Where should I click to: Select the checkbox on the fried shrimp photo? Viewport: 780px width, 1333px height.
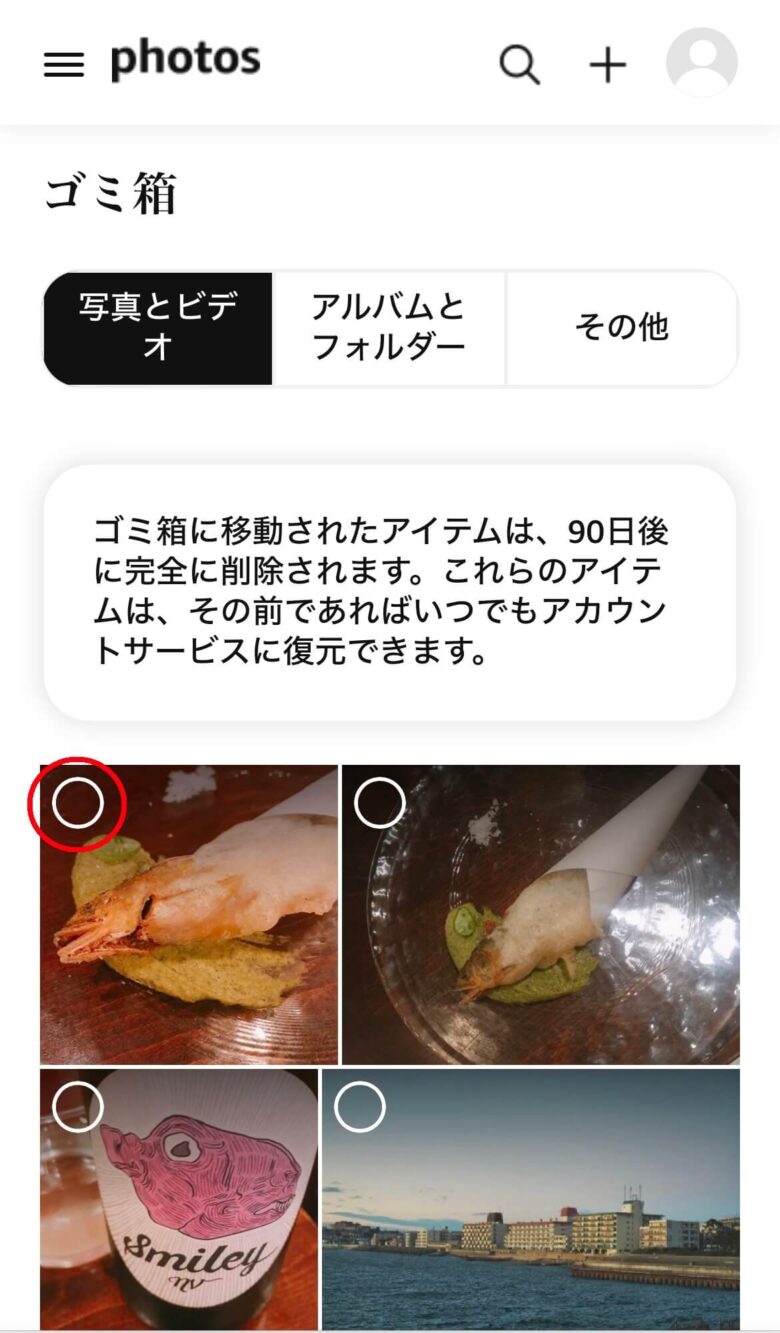[80, 802]
